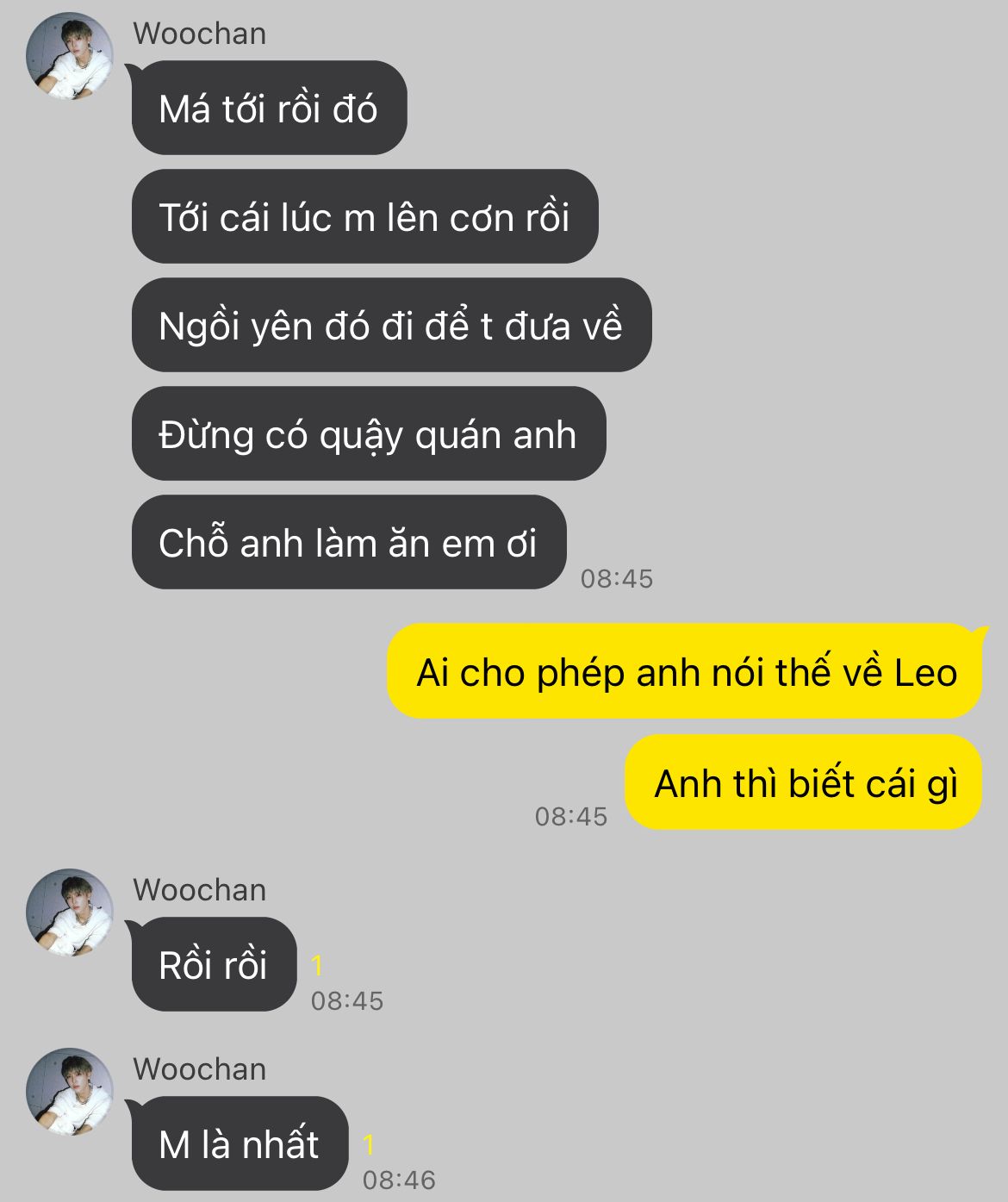Viewport: 1008px width, 1202px height.
Task: View Woochan's avatar beside "M là nhất"
Action: pyautogui.click(x=70, y=1092)
